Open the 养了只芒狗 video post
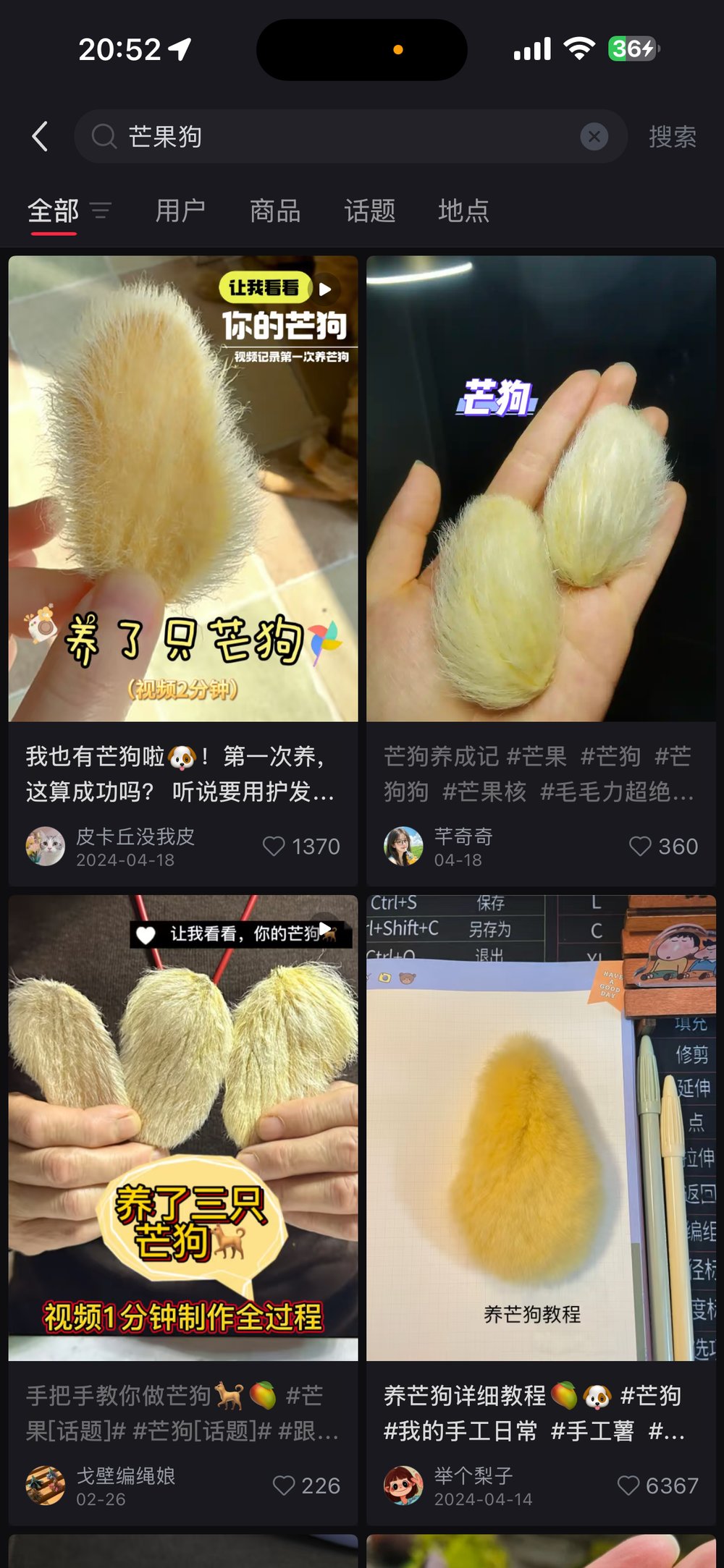The width and height of the screenshot is (724, 1568). coord(183,488)
